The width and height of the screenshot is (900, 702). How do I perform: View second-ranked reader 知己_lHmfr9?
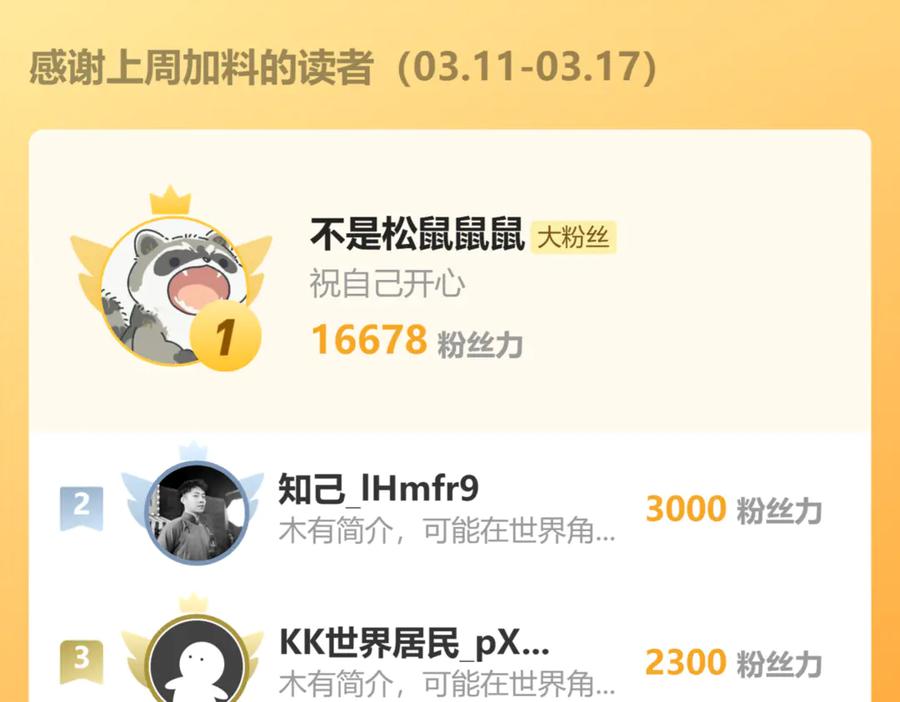pyautogui.click(x=378, y=489)
